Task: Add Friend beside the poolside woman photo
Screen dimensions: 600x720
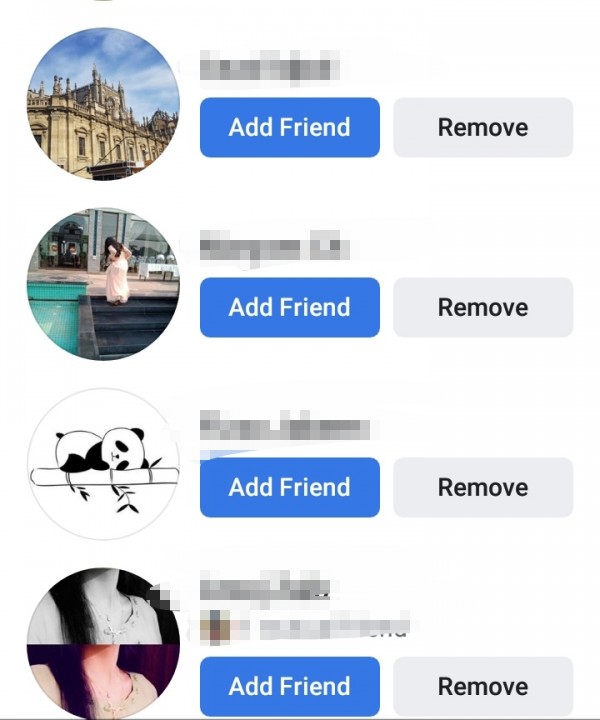Action: (290, 307)
